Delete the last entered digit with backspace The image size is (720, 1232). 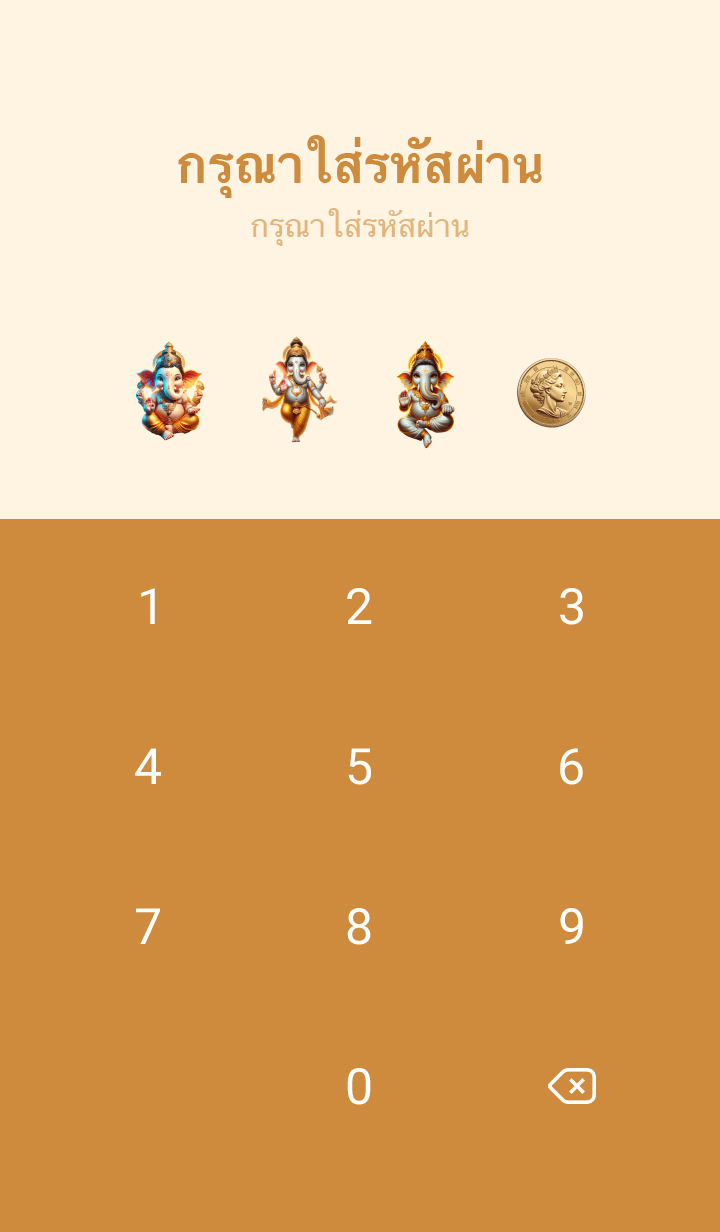point(572,1086)
